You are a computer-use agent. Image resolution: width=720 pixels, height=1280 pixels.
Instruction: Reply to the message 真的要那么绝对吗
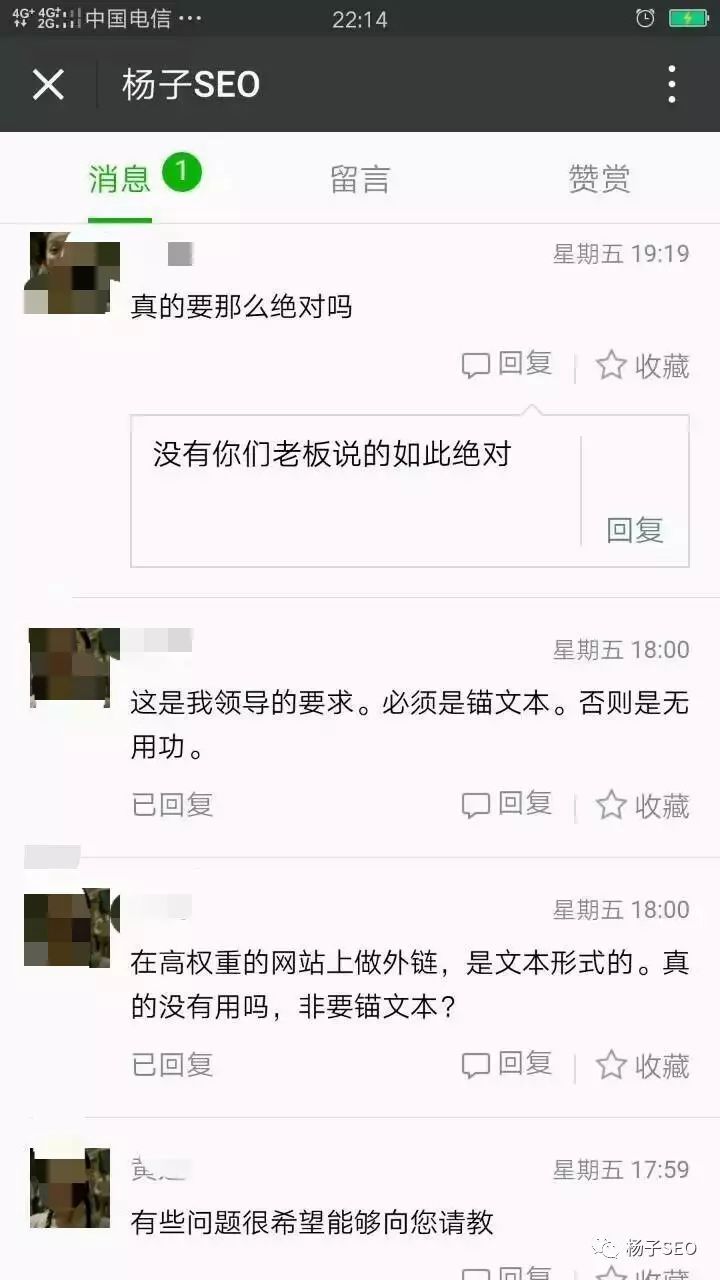[x=507, y=365]
